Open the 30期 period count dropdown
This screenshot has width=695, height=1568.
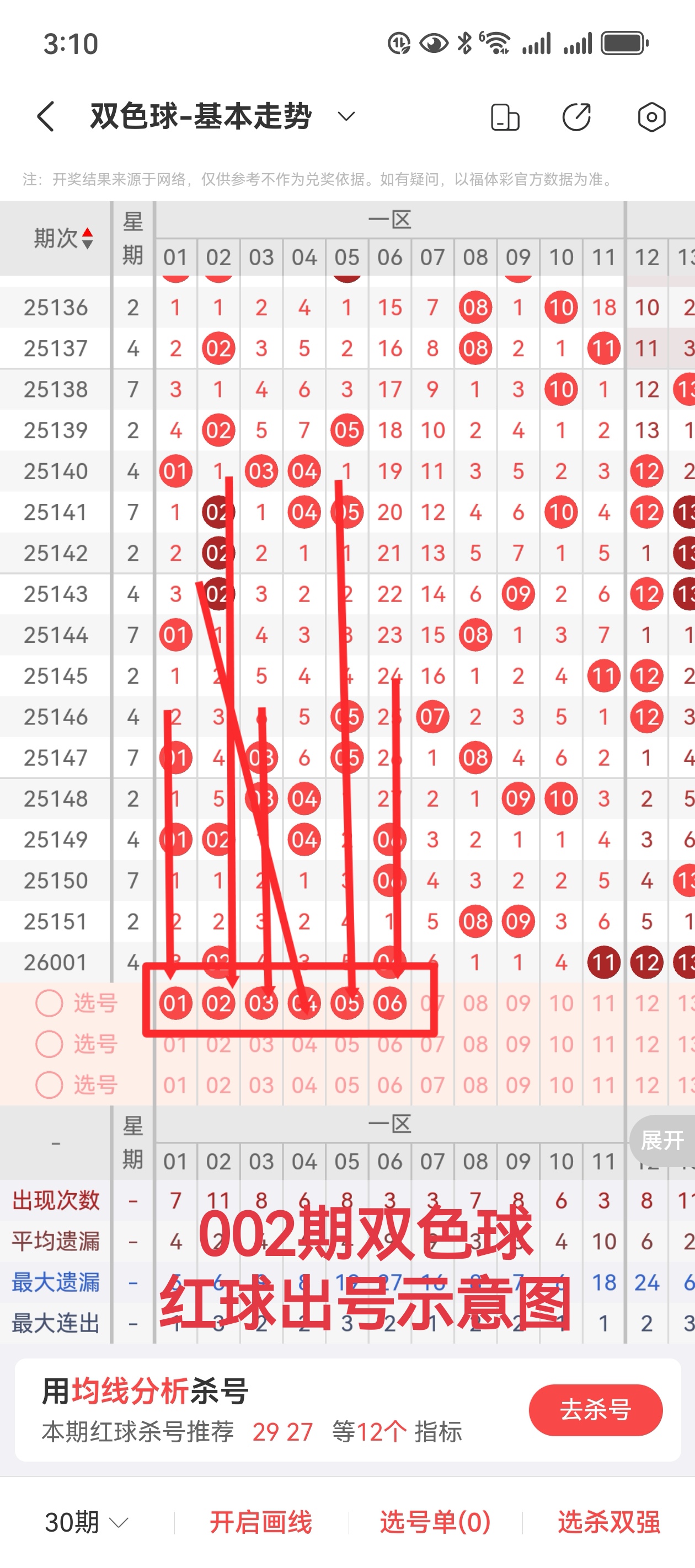click(x=87, y=1522)
